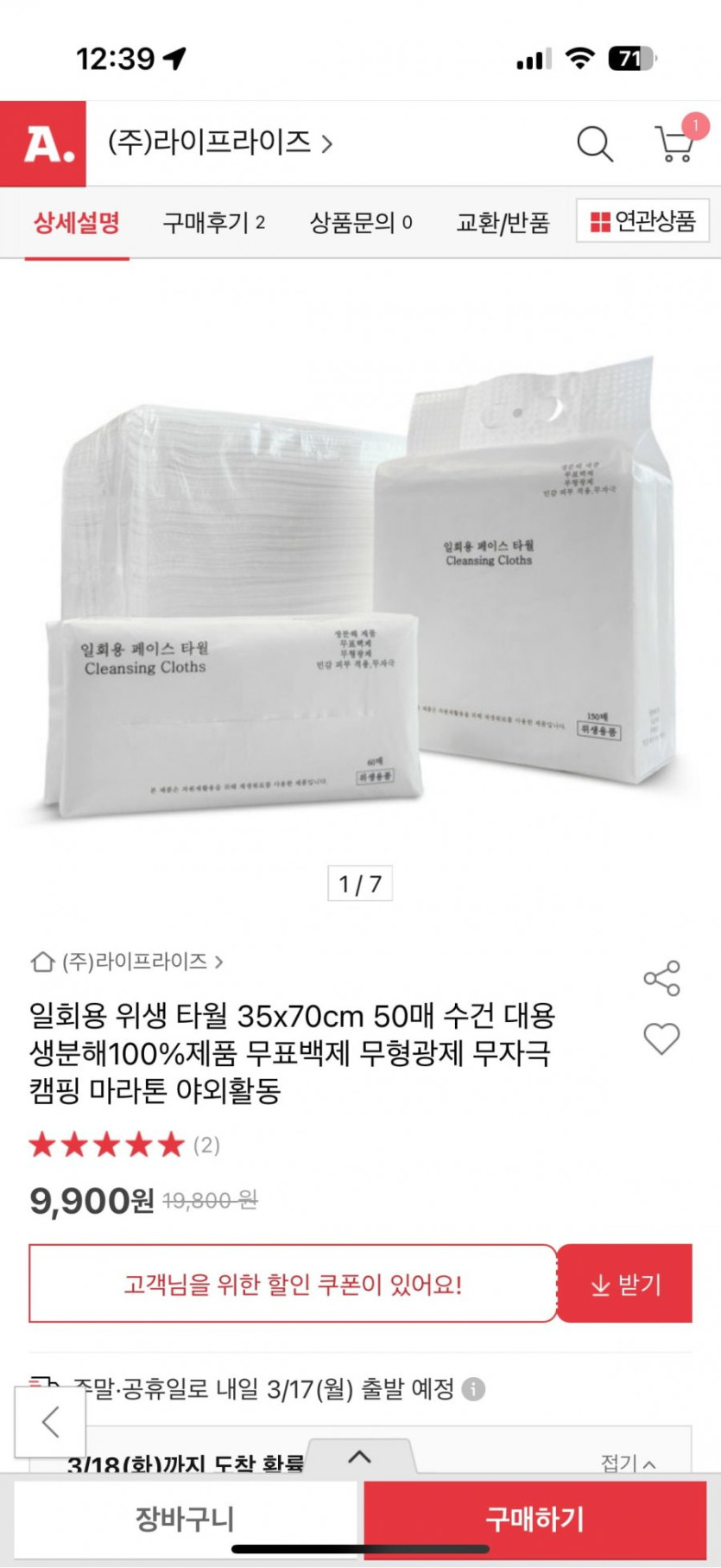Viewport: 721px width, 1568px height.
Task: Switch to the 구매후기 tab
Action: click(213, 223)
